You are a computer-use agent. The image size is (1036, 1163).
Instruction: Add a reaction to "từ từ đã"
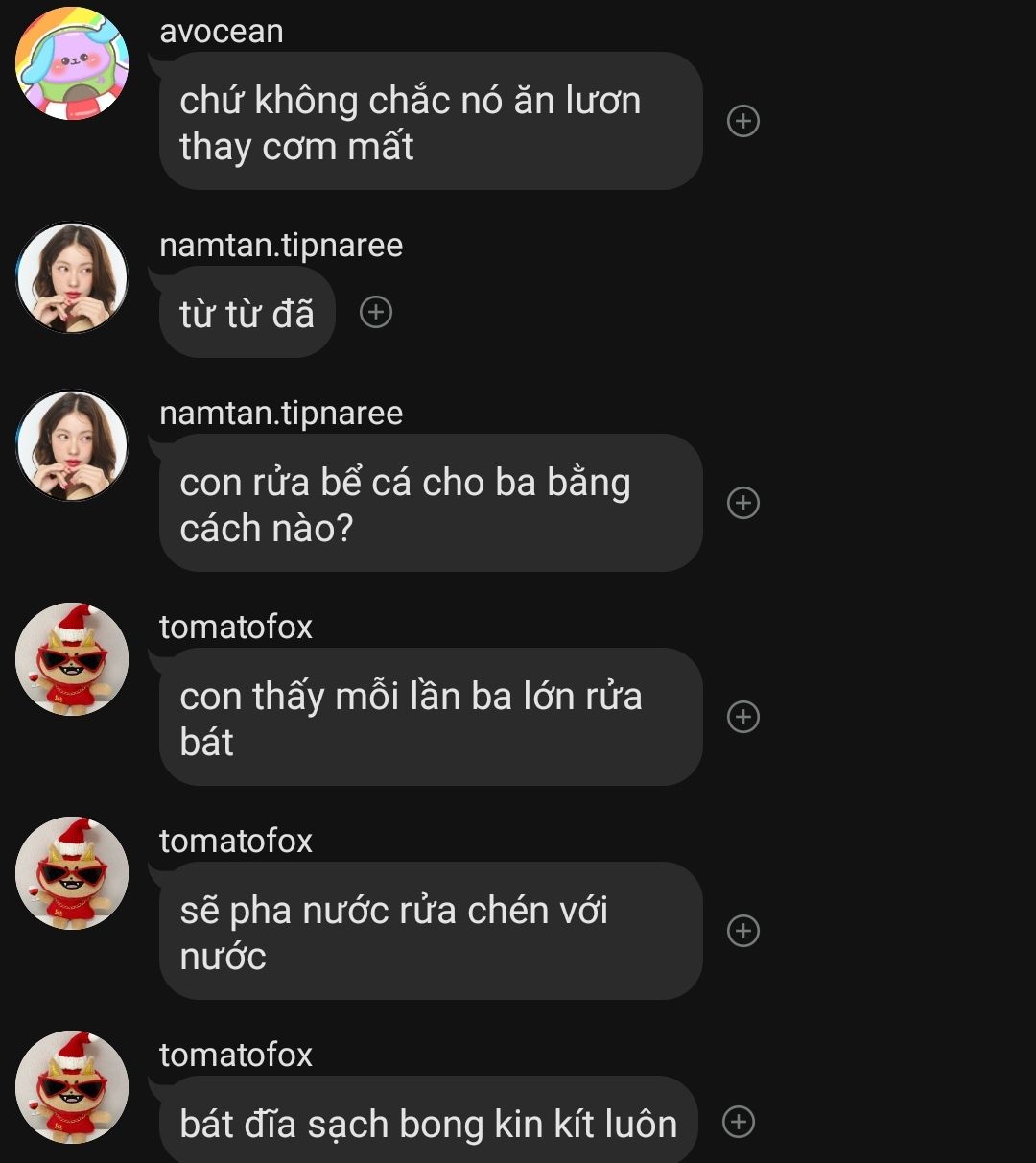(376, 312)
